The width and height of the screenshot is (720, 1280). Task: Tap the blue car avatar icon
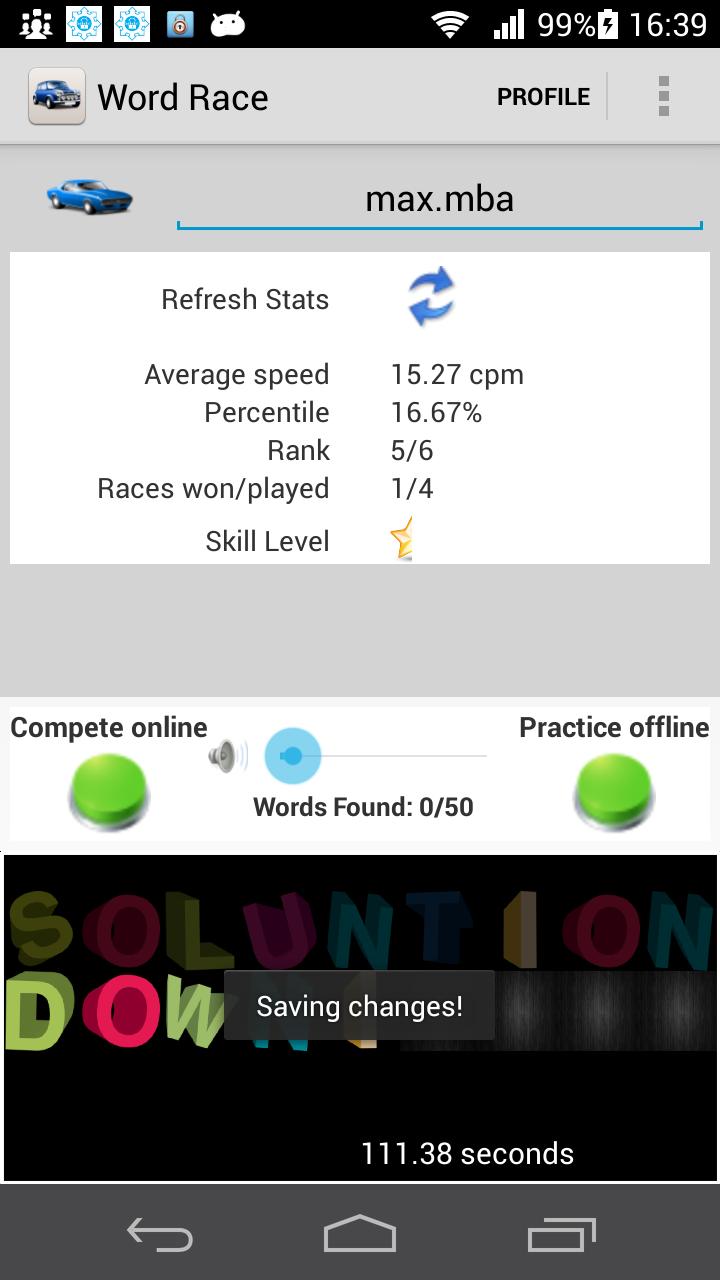tap(88, 196)
